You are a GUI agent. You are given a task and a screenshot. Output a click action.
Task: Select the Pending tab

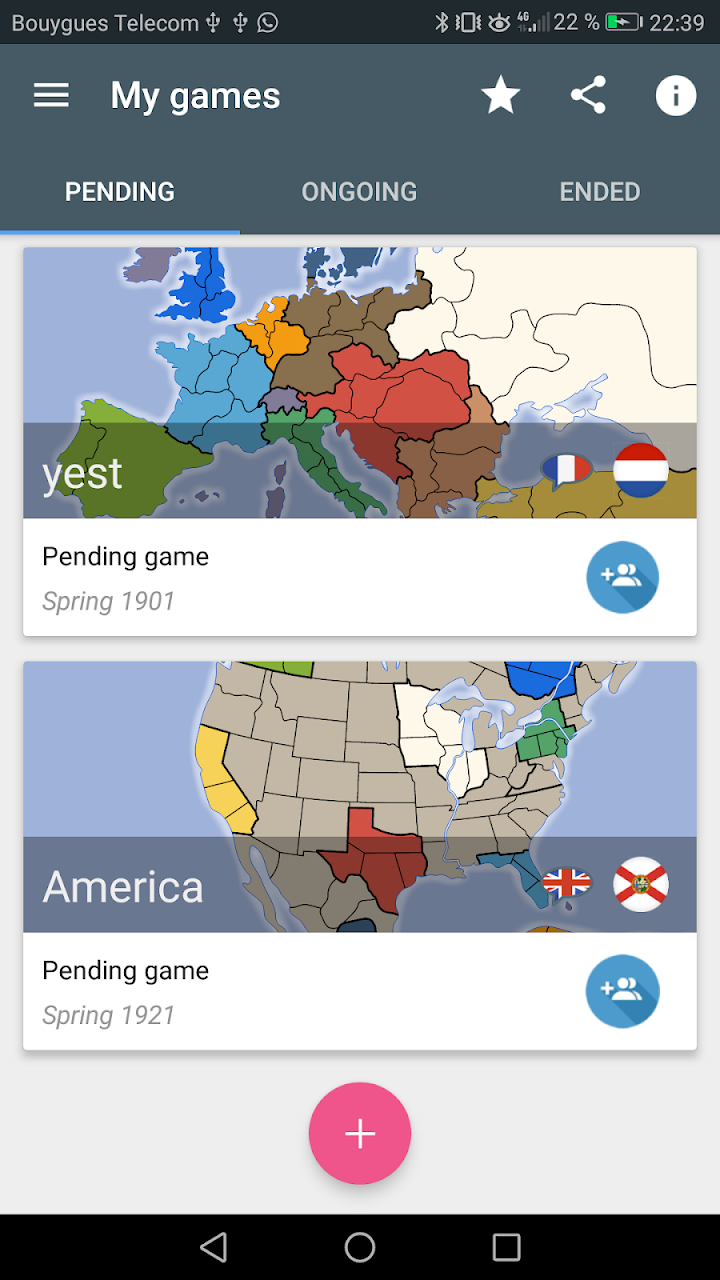[120, 192]
